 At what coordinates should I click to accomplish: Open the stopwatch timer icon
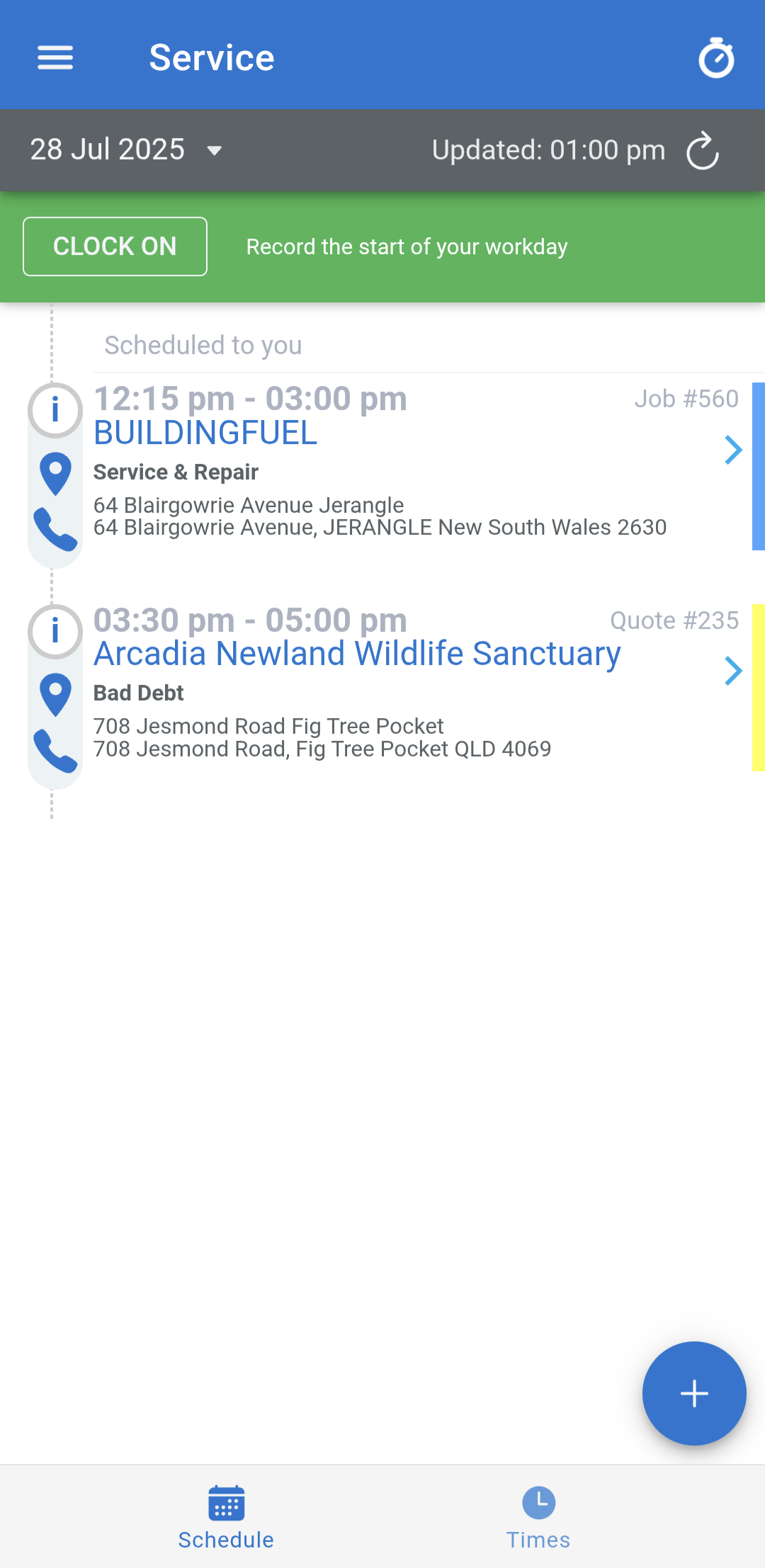[x=716, y=57]
